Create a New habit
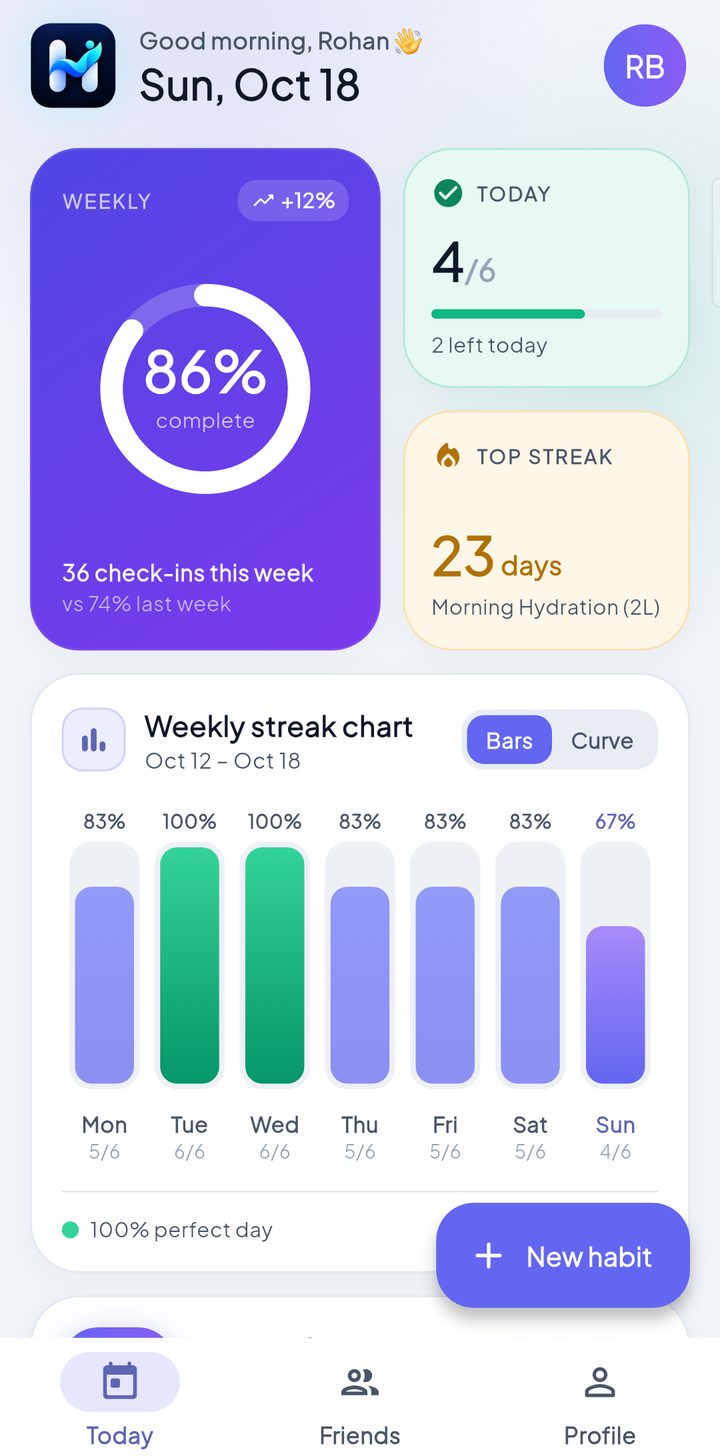The image size is (720, 1456). [x=563, y=1255]
